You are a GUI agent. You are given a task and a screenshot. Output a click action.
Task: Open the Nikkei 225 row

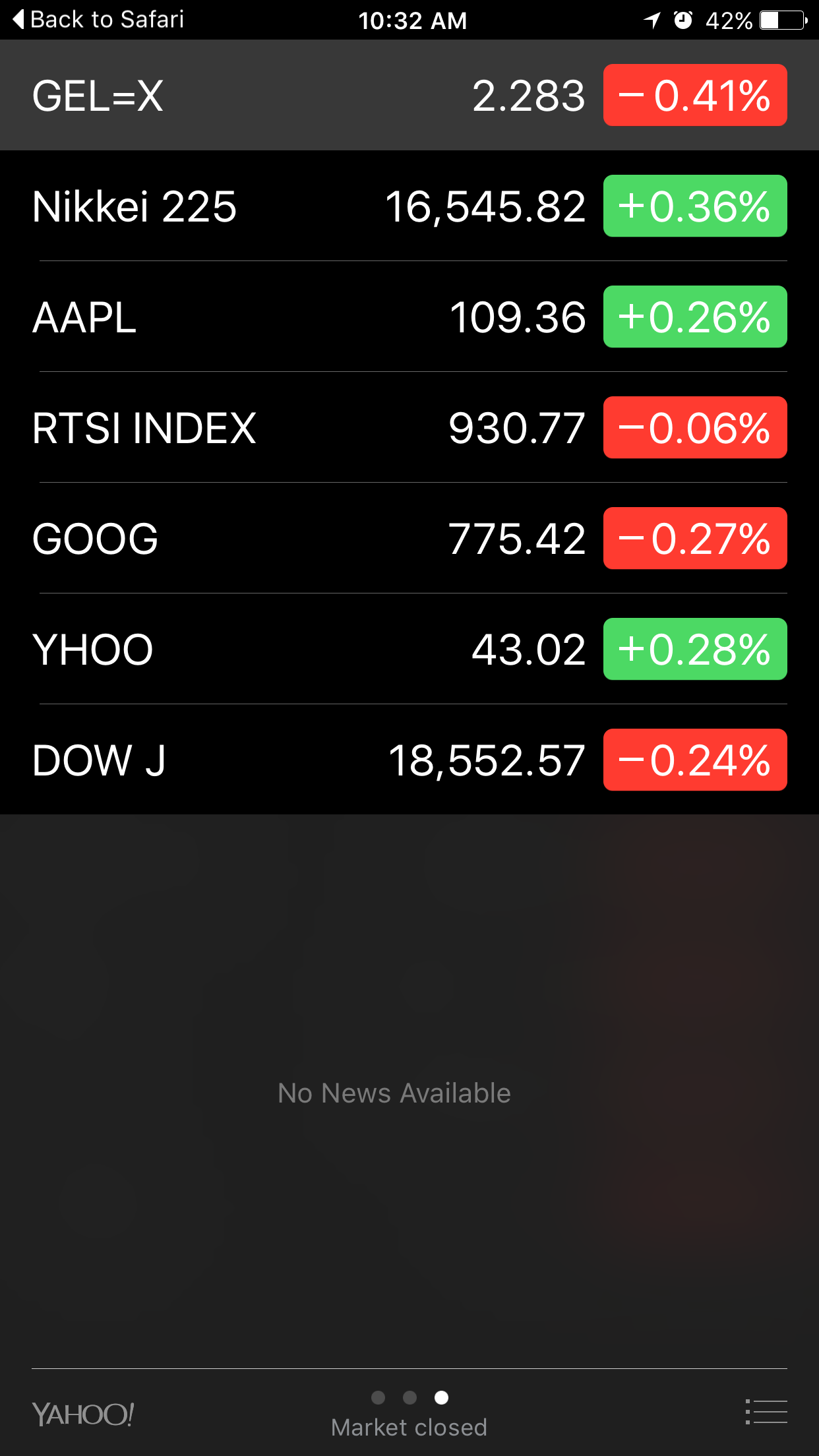pyautogui.click(x=297, y=206)
